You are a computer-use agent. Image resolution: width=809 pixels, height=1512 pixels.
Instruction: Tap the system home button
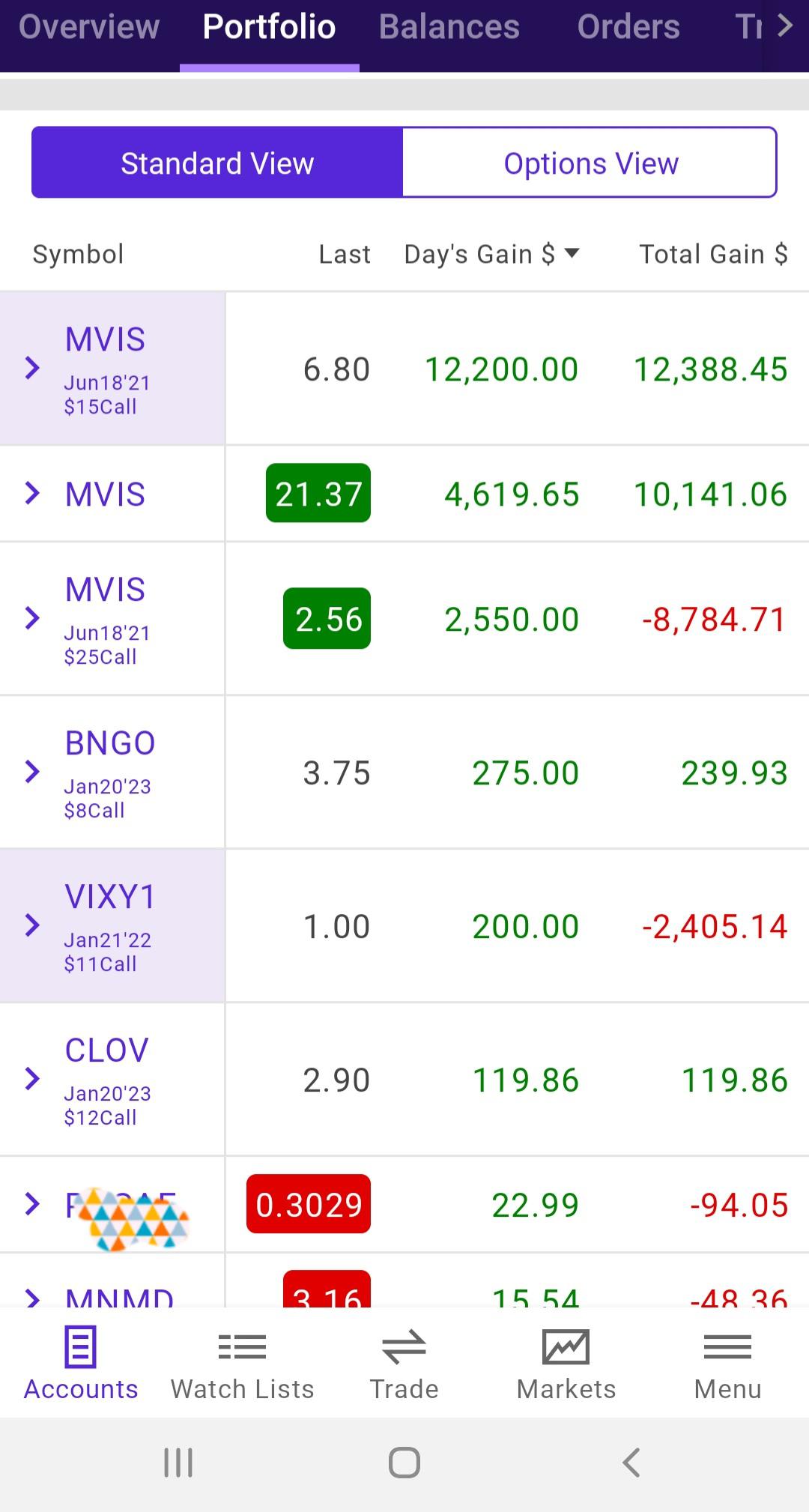point(404,1462)
